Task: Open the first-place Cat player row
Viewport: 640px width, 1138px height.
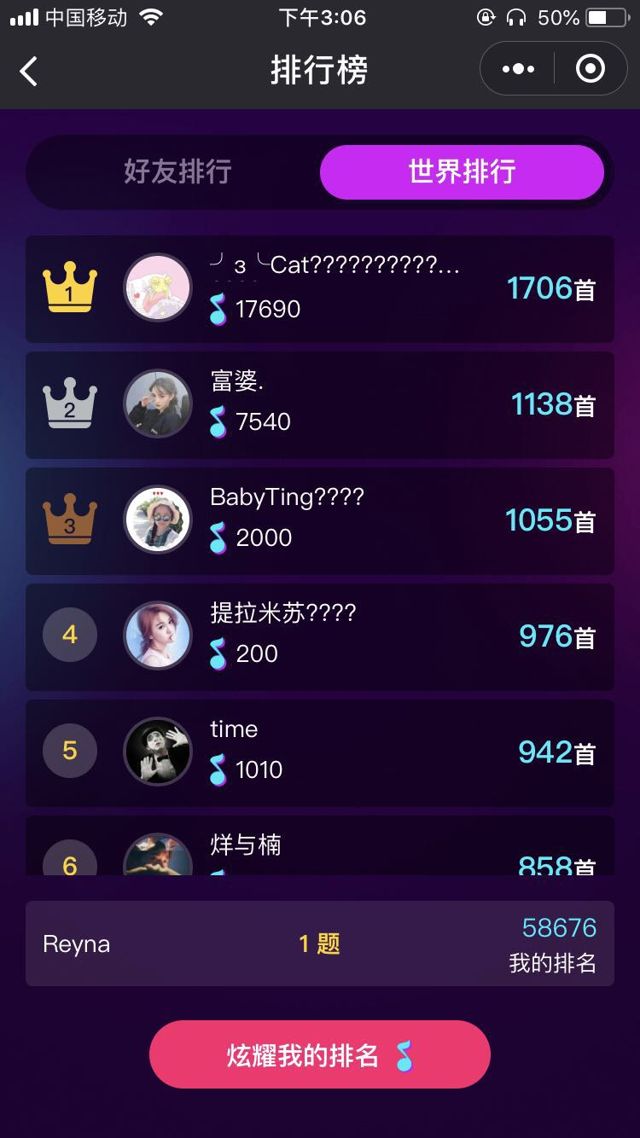Action: (x=319, y=288)
